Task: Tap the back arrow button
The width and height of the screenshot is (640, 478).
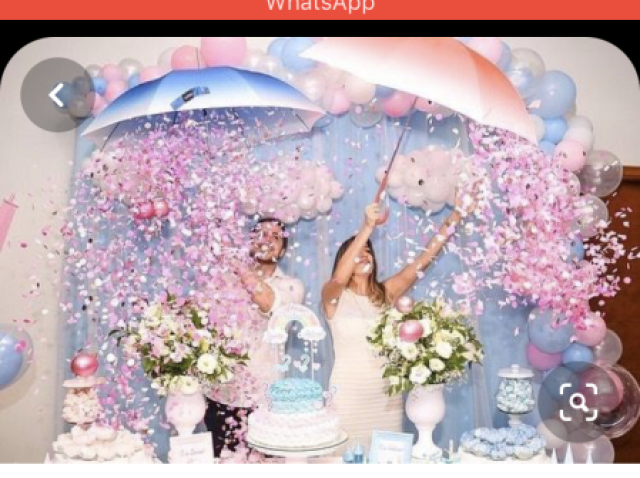Action: (57, 95)
